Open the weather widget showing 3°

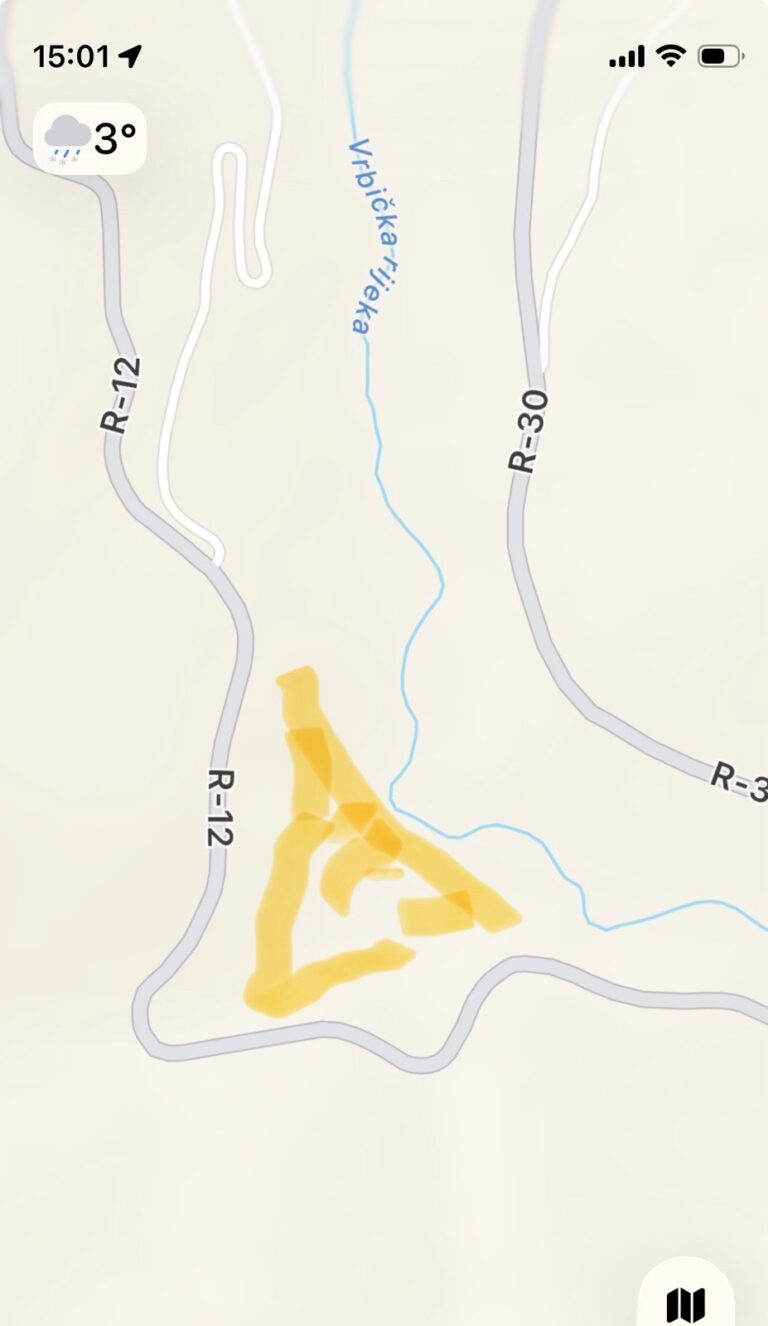90,139
